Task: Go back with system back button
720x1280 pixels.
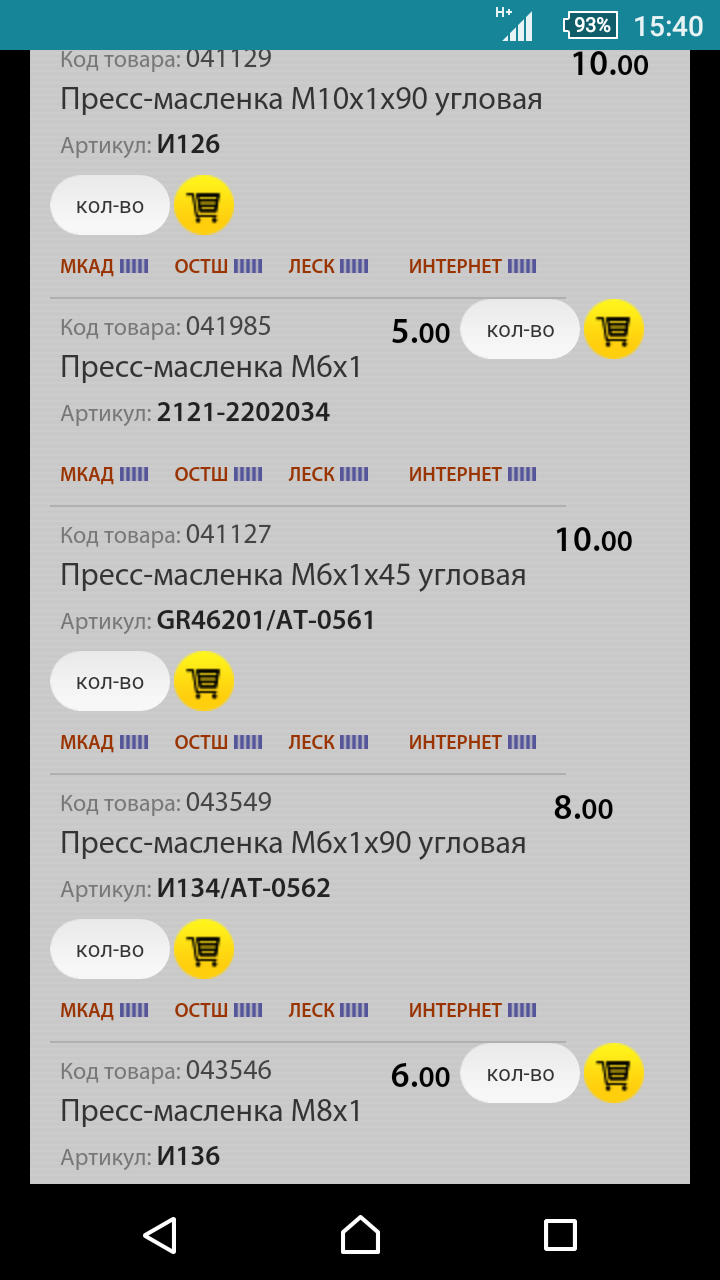Action: [160, 1235]
